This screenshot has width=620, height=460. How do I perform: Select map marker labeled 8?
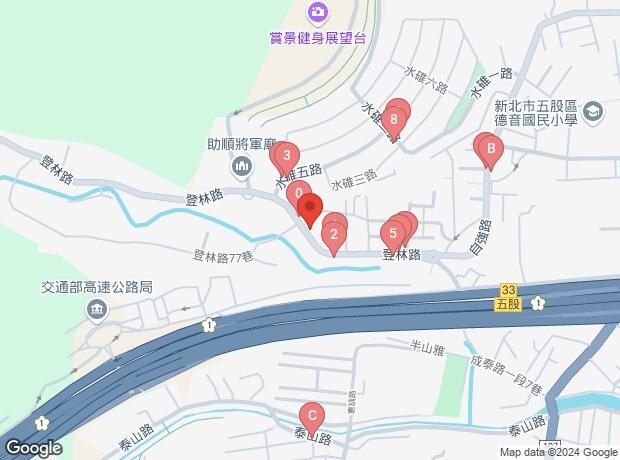pos(396,121)
